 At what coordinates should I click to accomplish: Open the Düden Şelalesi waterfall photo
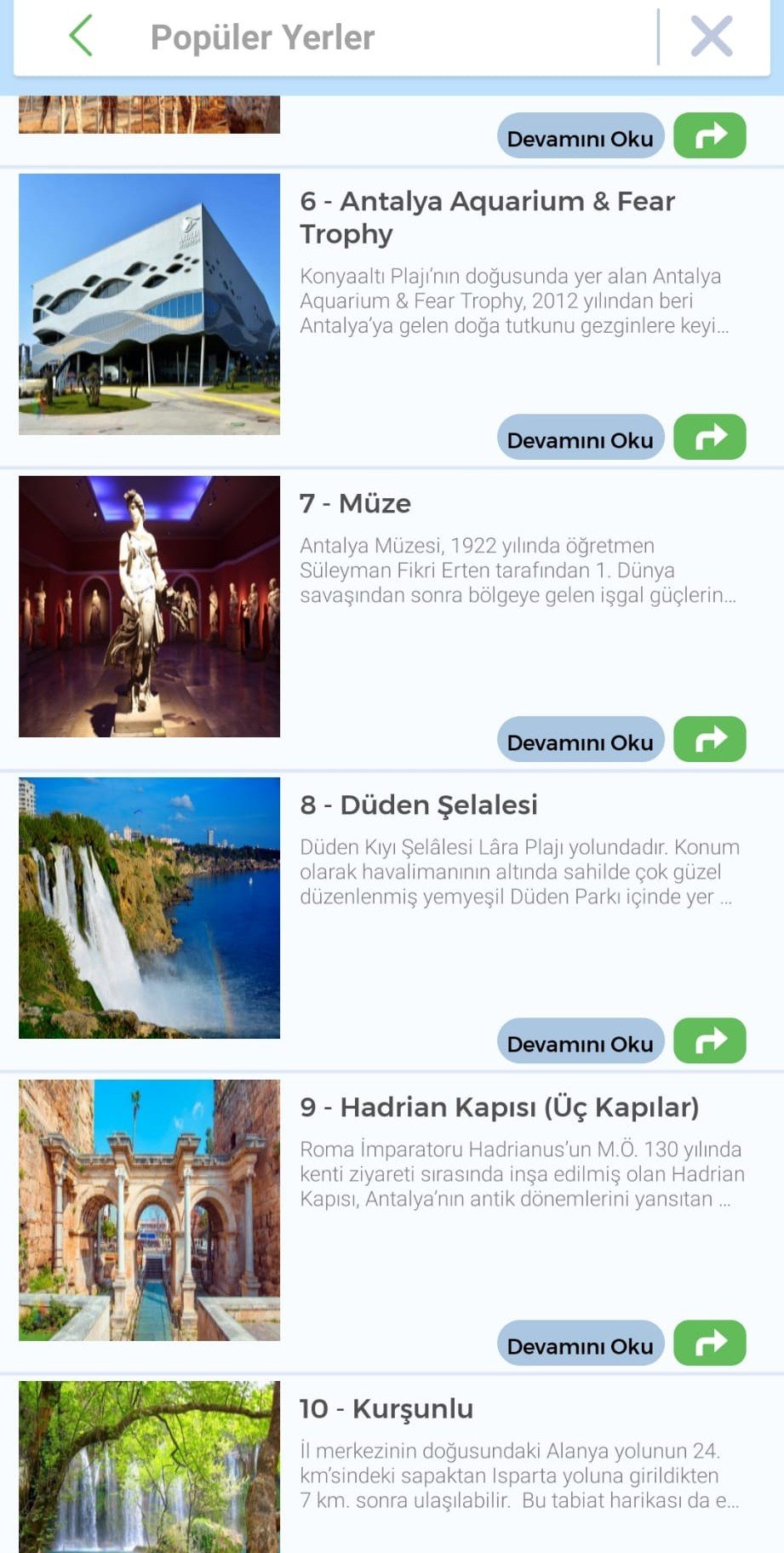pyautogui.click(x=149, y=908)
